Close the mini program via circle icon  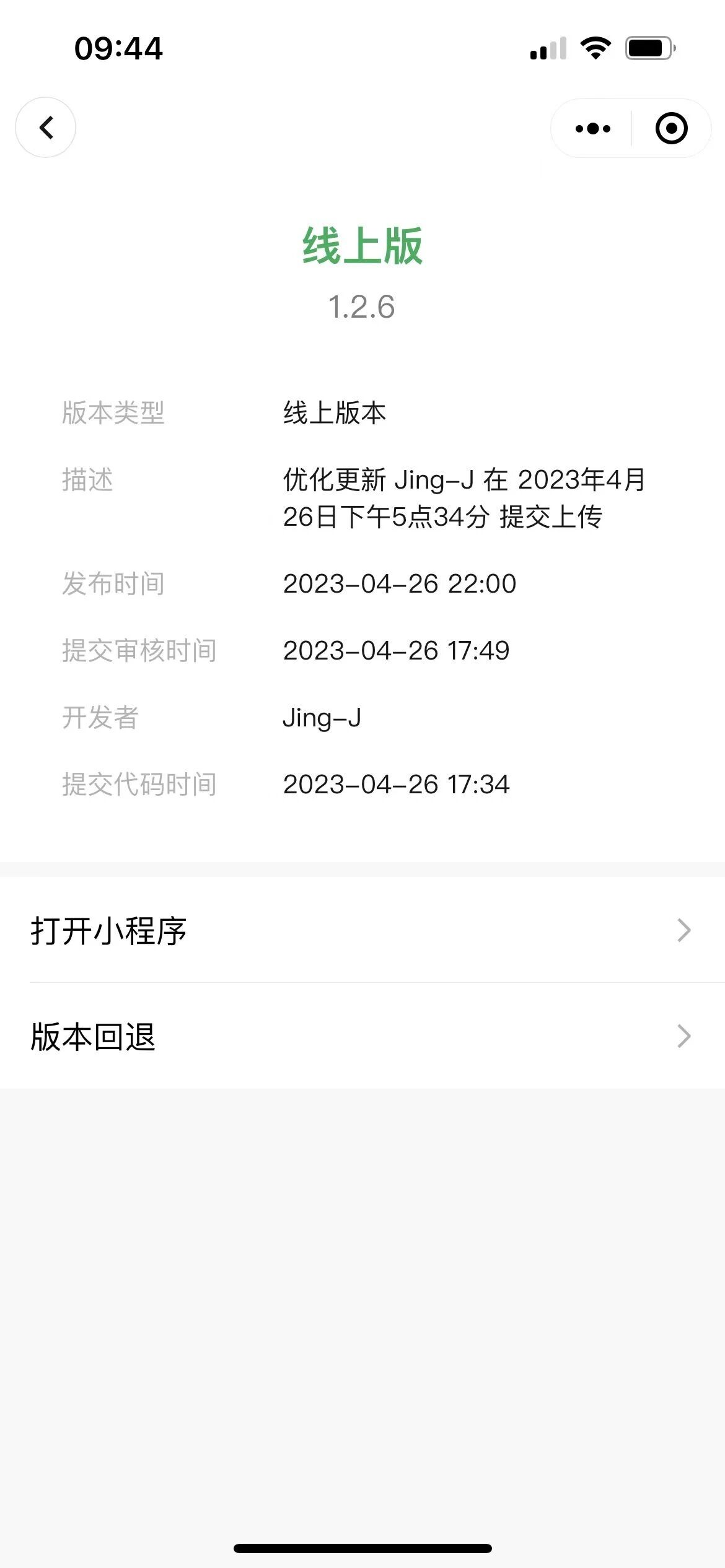click(x=671, y=128)
